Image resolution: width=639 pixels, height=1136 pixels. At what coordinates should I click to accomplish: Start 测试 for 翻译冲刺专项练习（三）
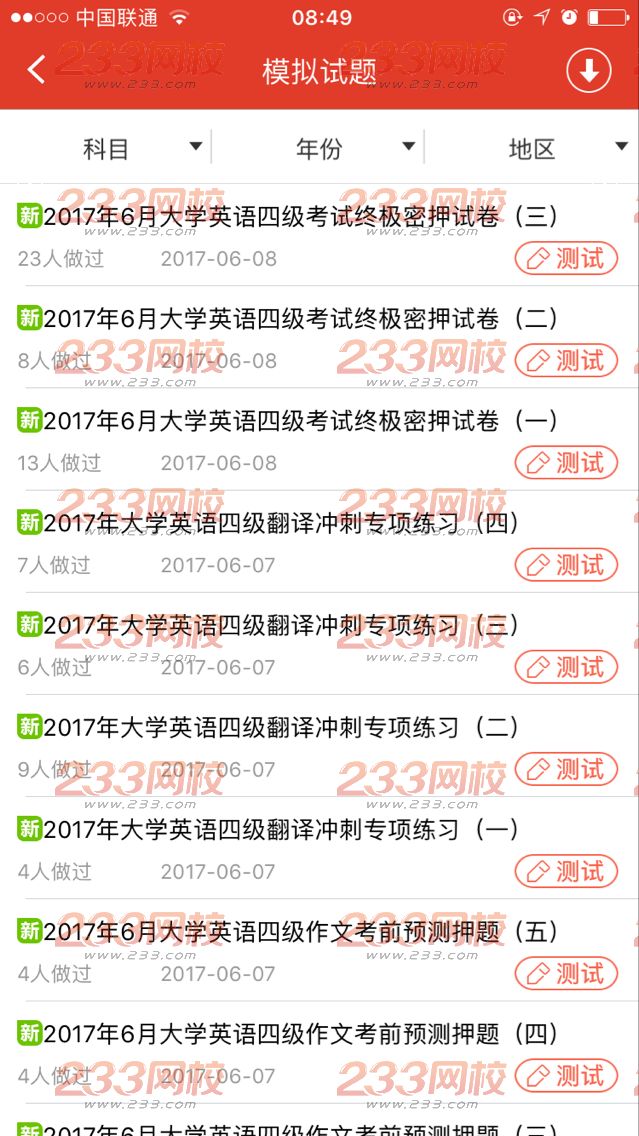(x=566, y=667)
